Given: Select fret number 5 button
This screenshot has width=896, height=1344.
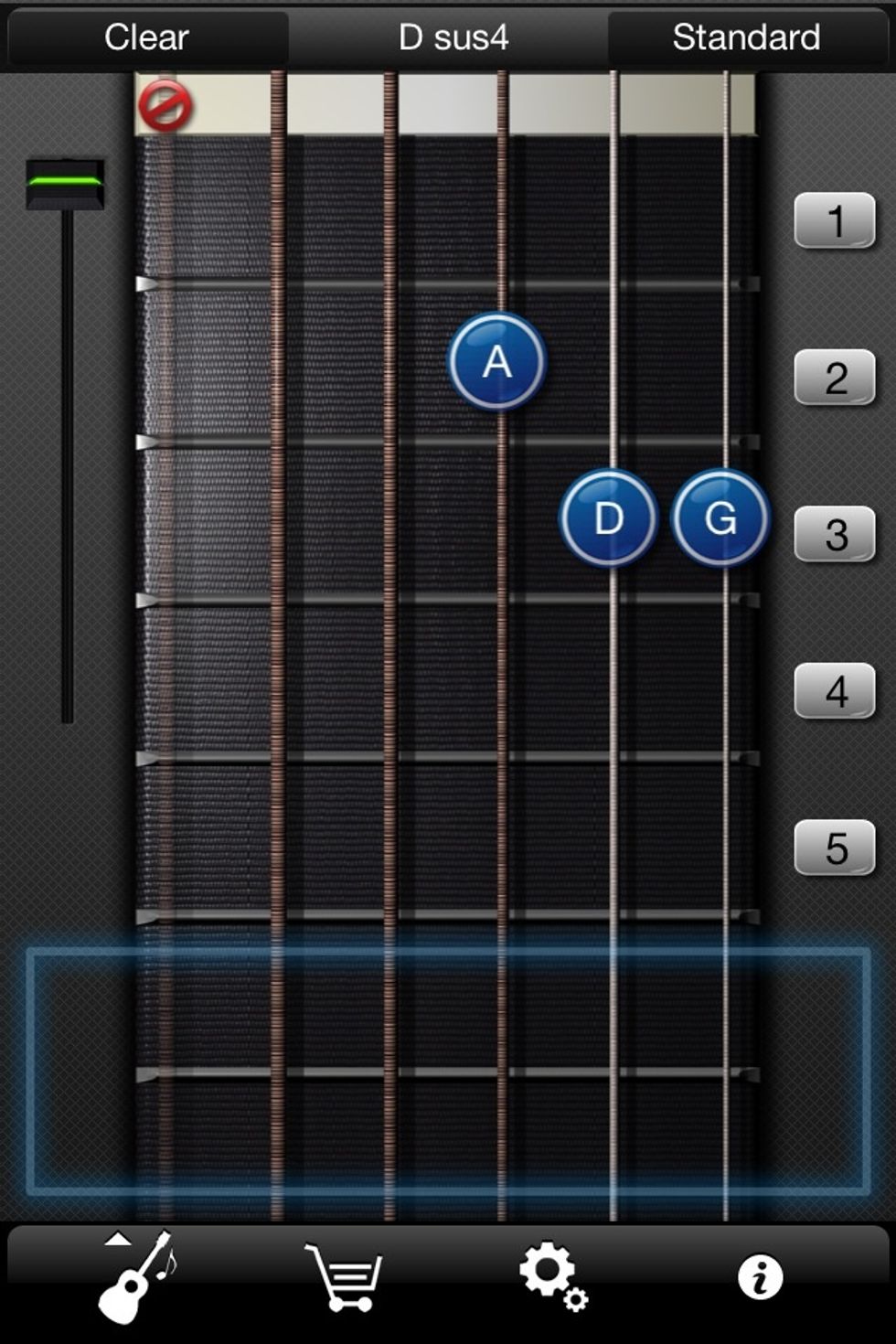Looking at the screenshot, I should [835, 848].
